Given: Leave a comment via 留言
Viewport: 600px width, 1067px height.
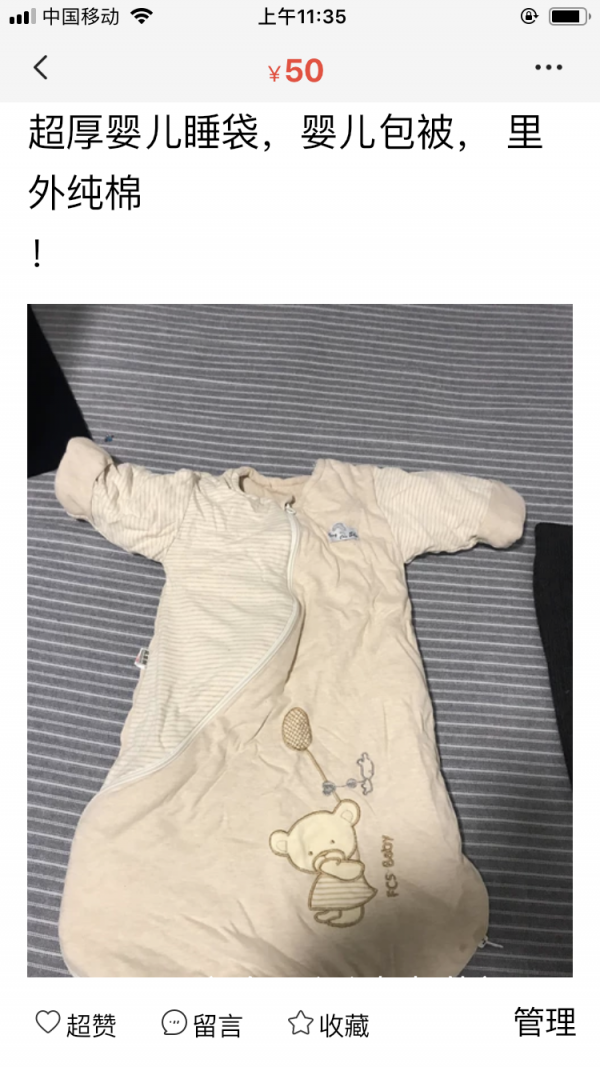Looking at the screenshot, I should [x=201, y=1023].
